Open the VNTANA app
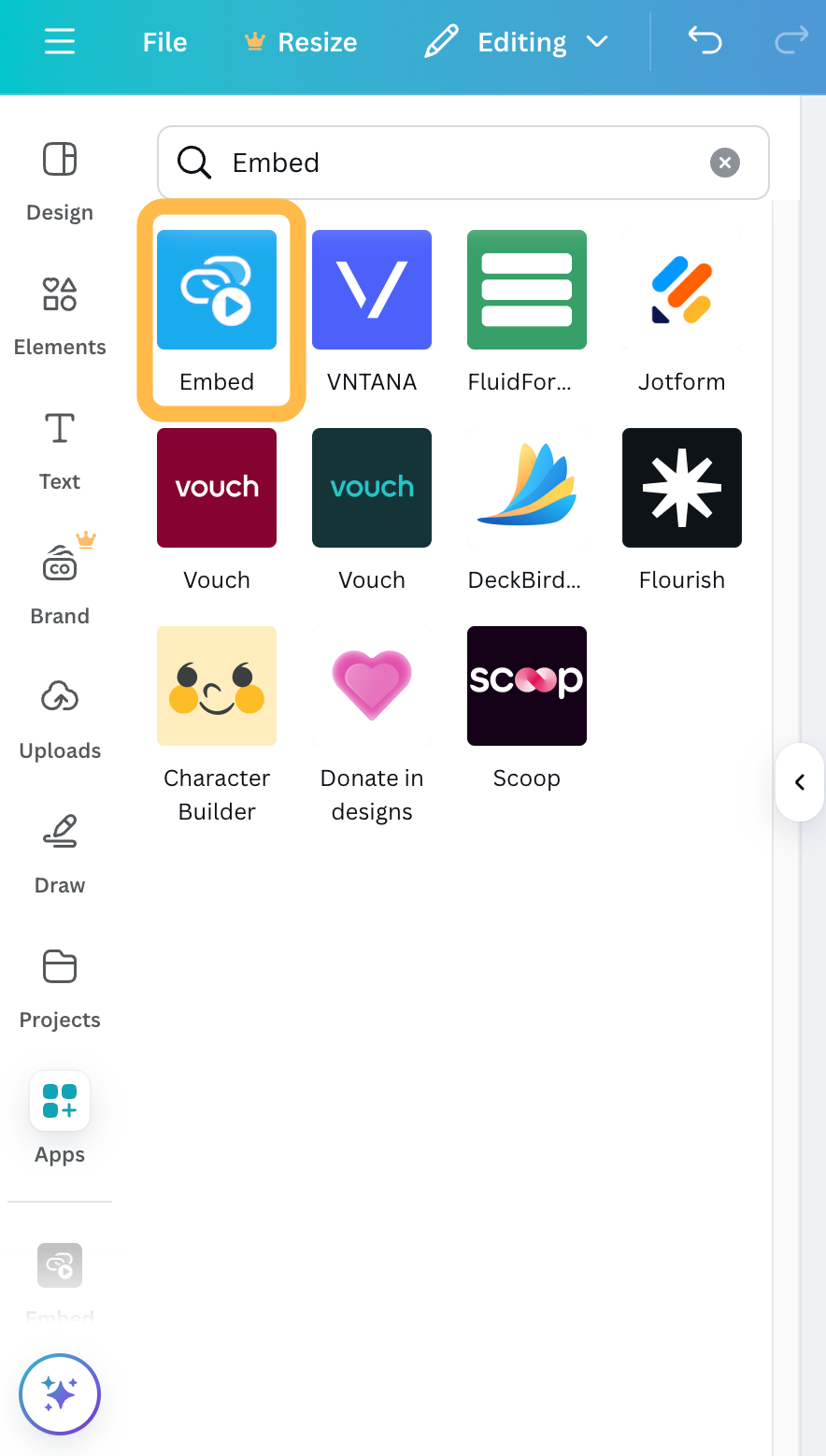 tap(372, 291)
